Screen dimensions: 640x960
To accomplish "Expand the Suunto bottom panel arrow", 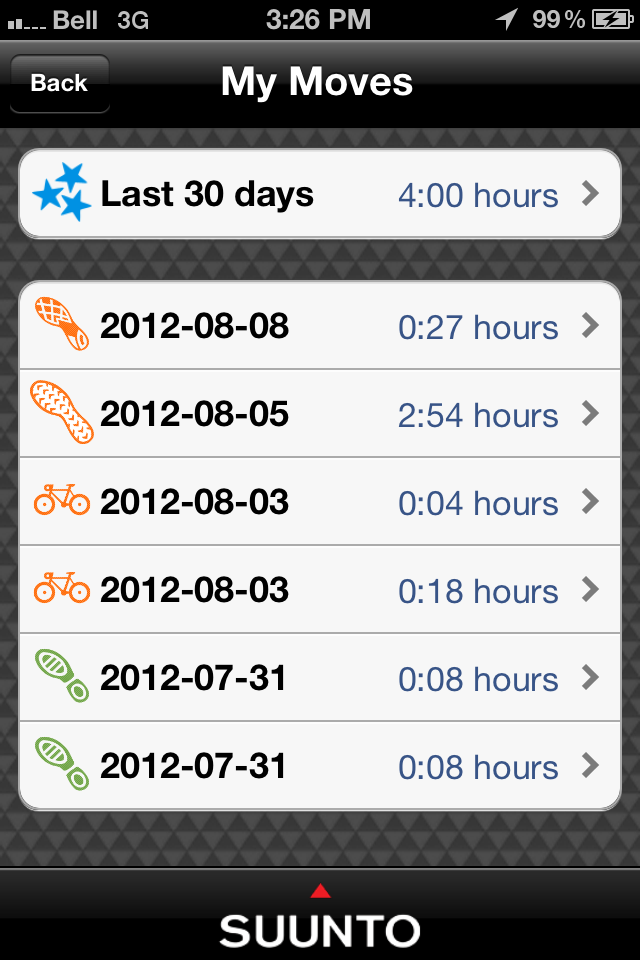I will point(320,891).
